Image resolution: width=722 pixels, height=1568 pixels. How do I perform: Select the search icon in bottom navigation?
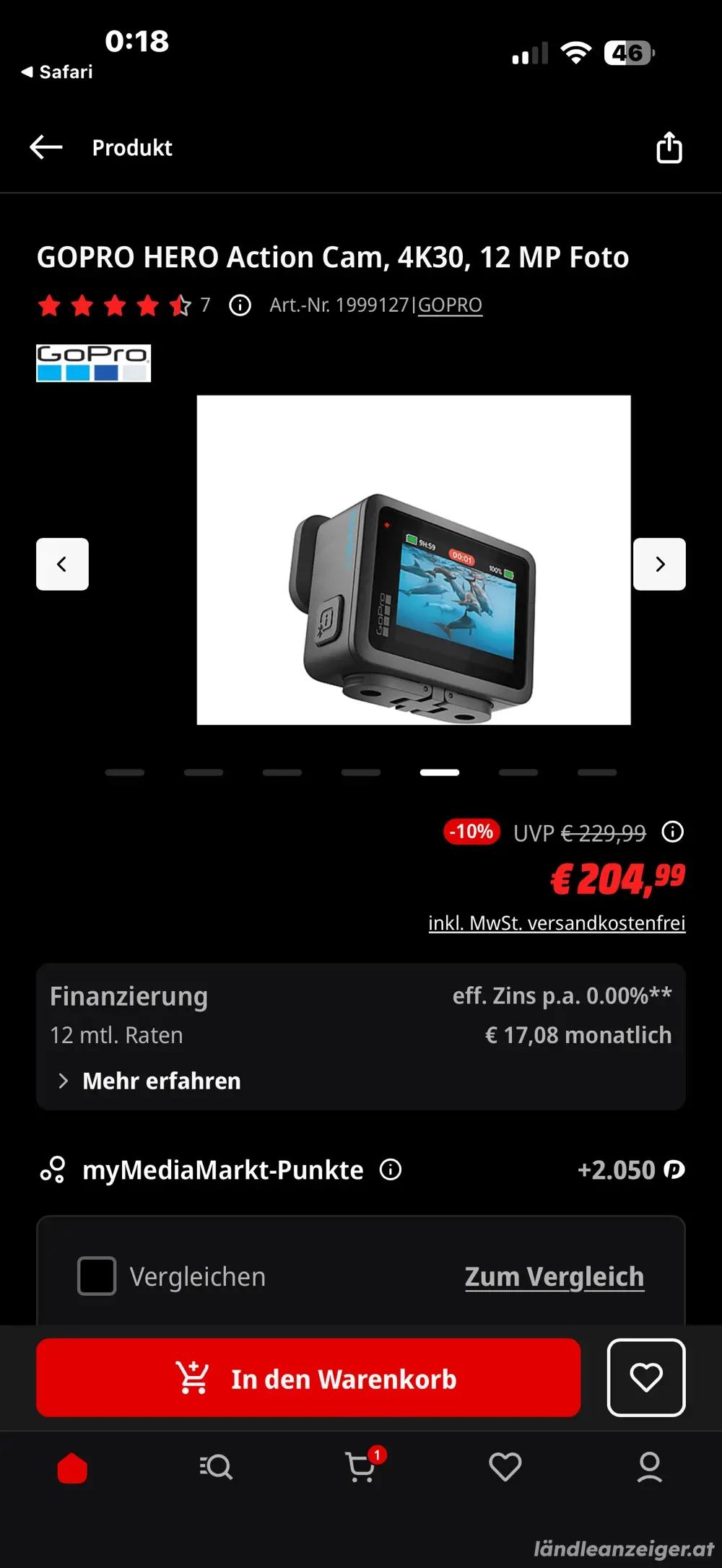217,1469
